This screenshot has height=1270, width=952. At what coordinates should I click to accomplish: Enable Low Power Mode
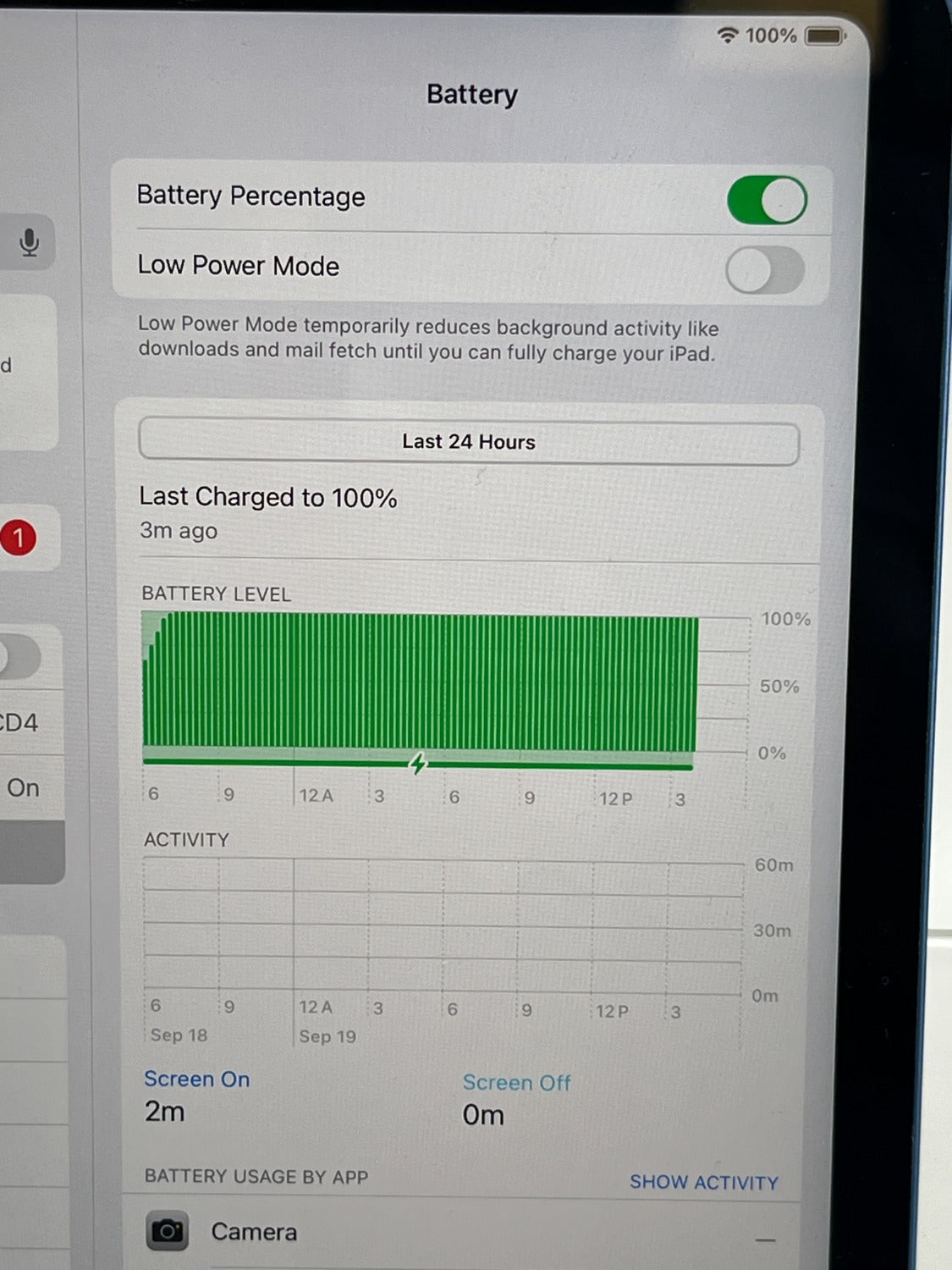(x=764, y=271)
